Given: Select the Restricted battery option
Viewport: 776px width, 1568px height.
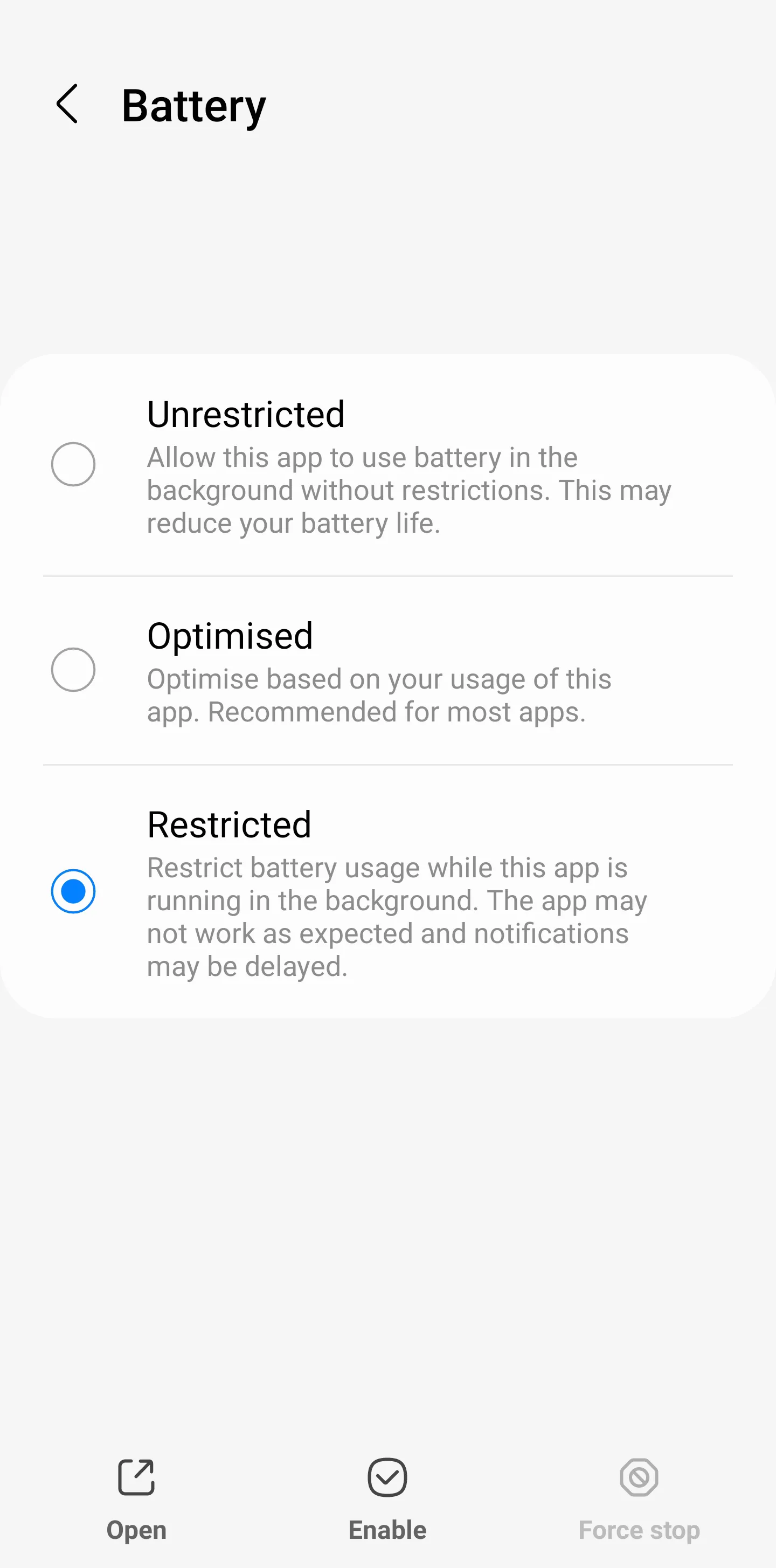Looking at the screenshot, I should (73, 891).
